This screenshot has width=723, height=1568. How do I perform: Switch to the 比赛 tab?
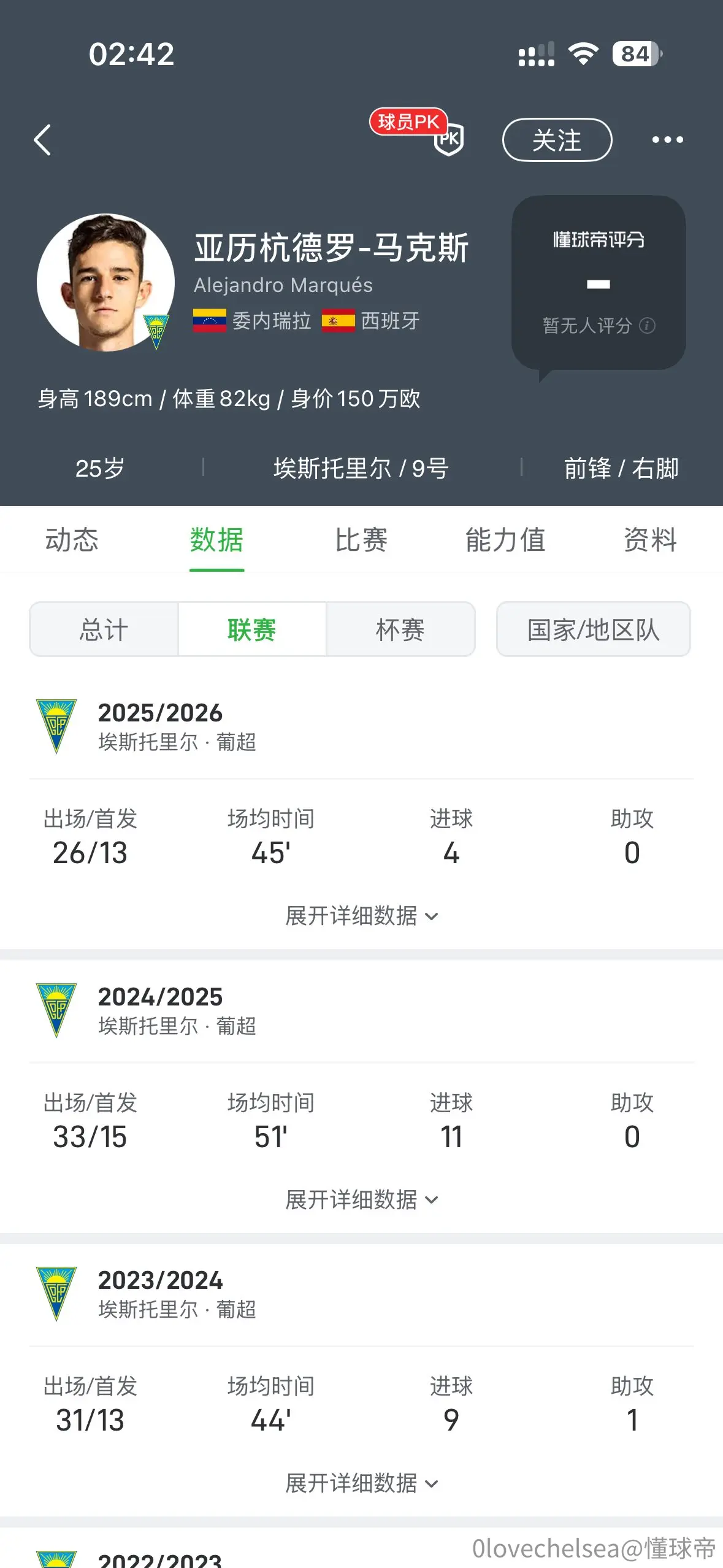coord(361,540)
